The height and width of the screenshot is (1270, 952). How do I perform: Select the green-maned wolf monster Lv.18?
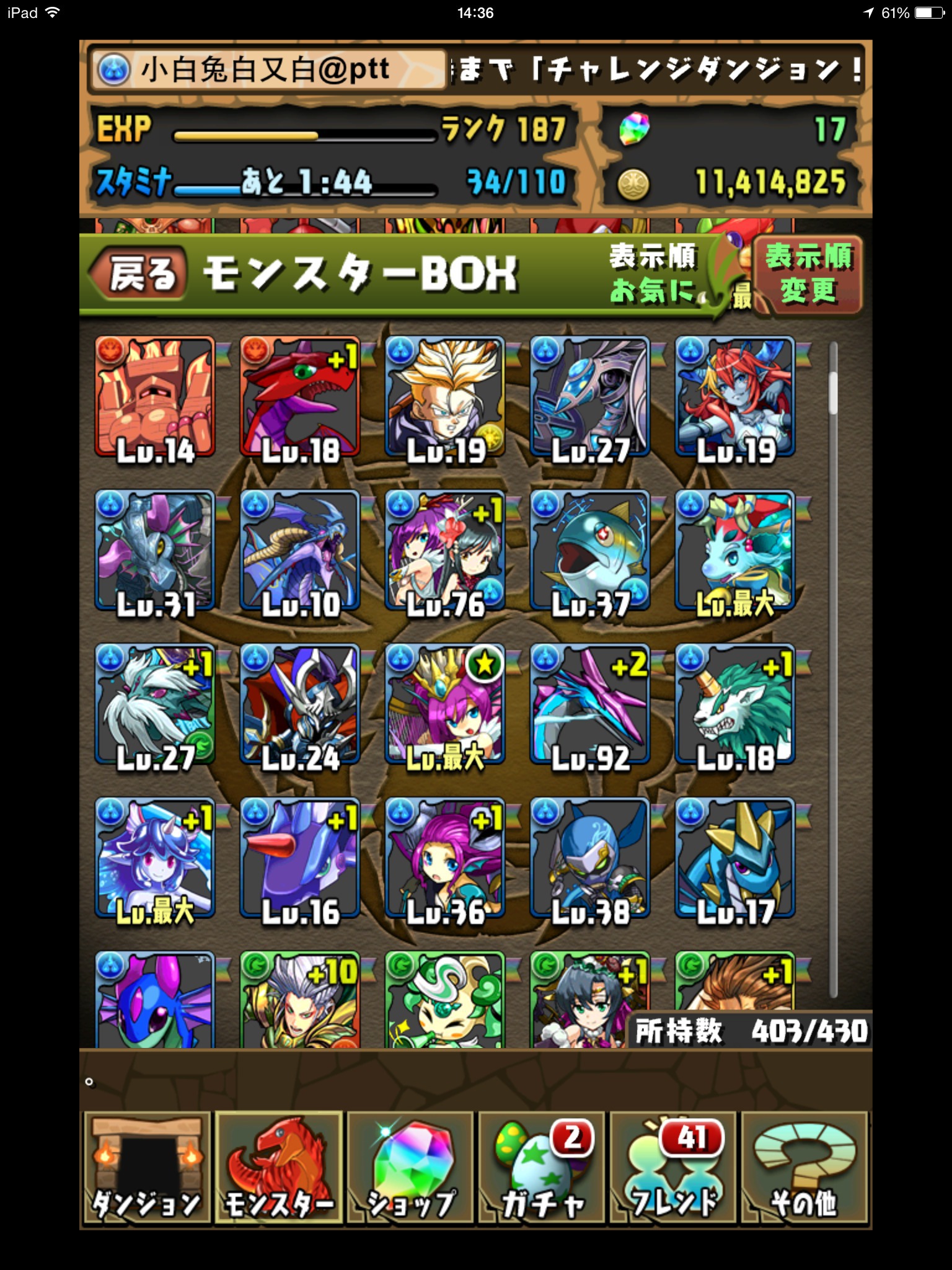click(735, 704)
